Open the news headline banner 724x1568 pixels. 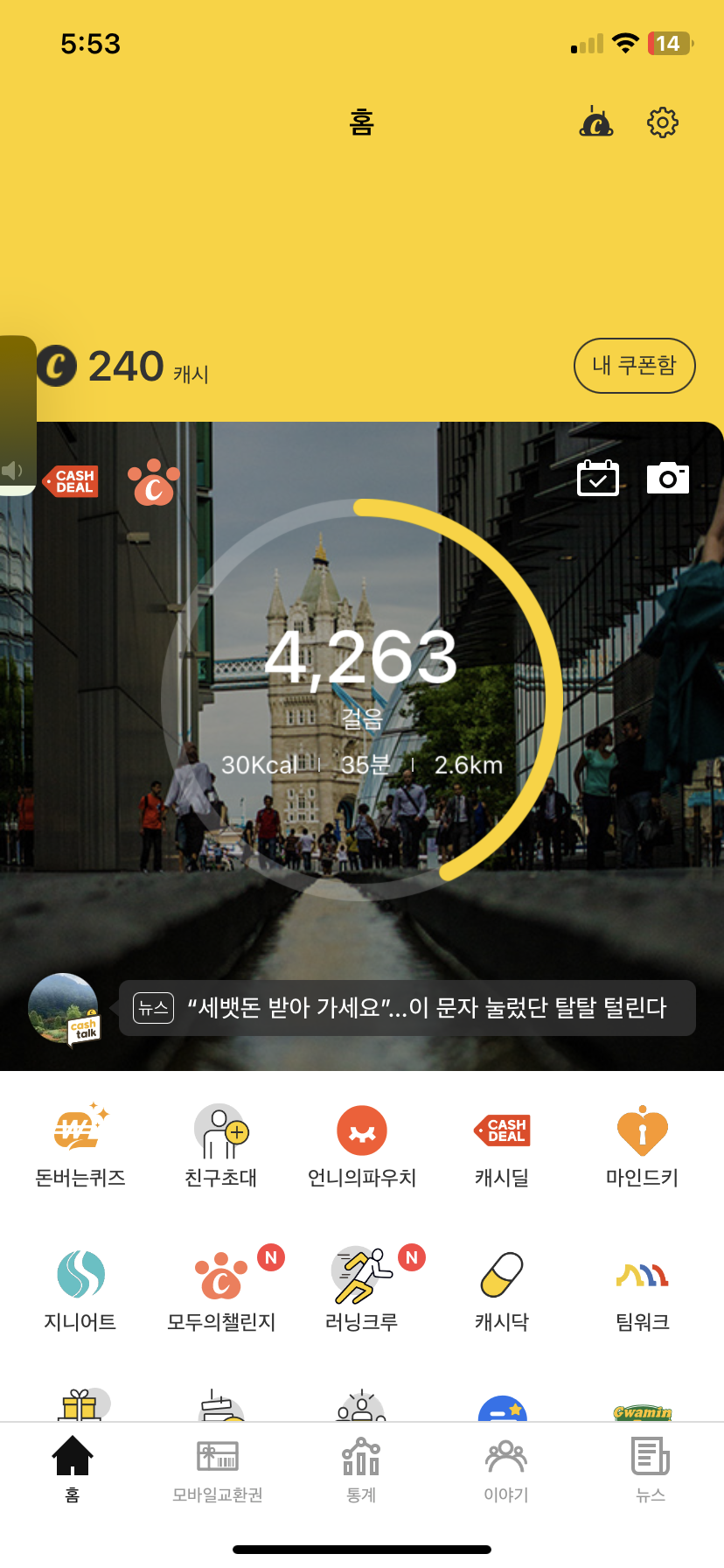[x=407, y=1008]
